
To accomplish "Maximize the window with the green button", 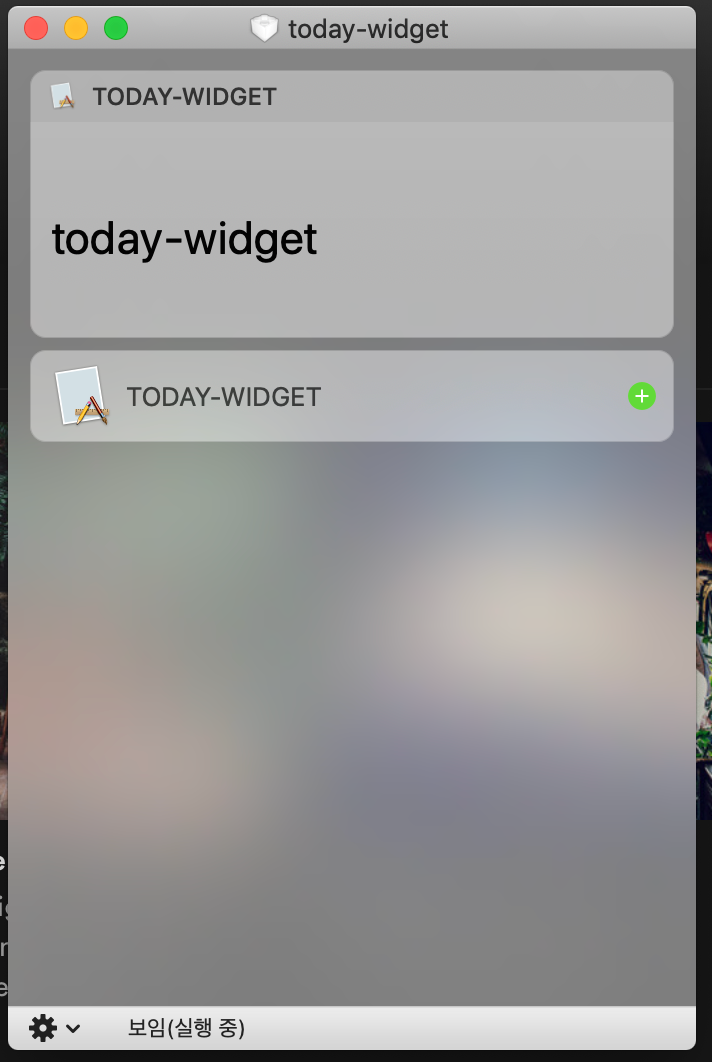I will pos(116,28).
